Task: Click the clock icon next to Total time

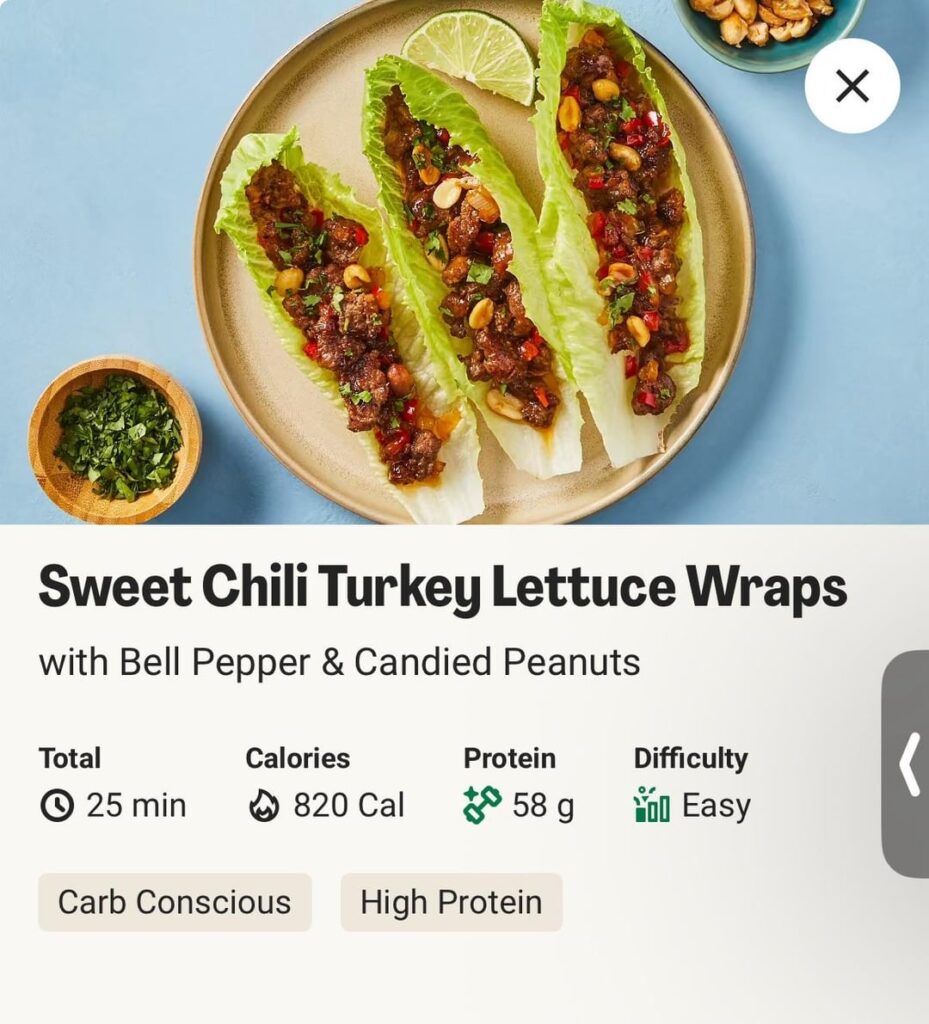Action: pyautogui.click(x=57, y=804)
